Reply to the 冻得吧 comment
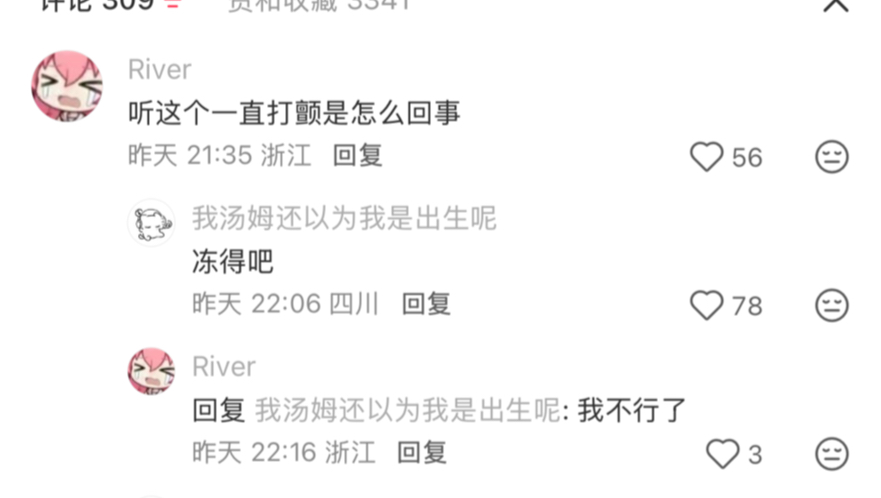881x498 pixels. point(426,304)
